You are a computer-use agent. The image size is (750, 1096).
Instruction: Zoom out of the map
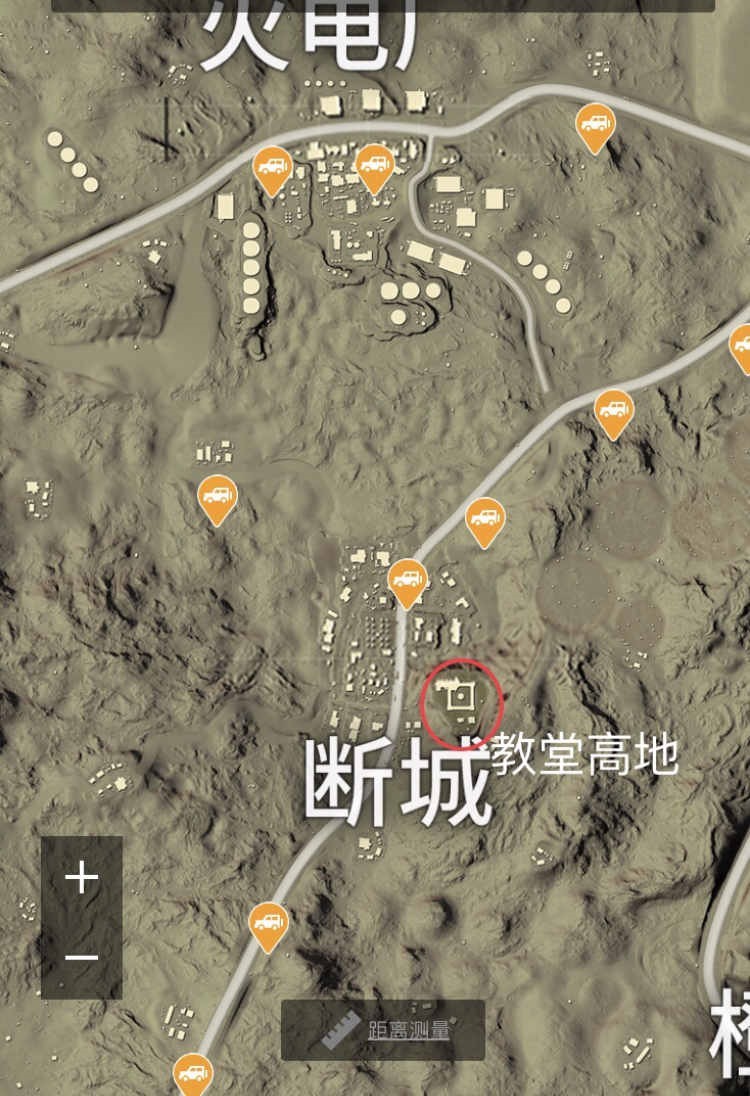click(81, 957)
